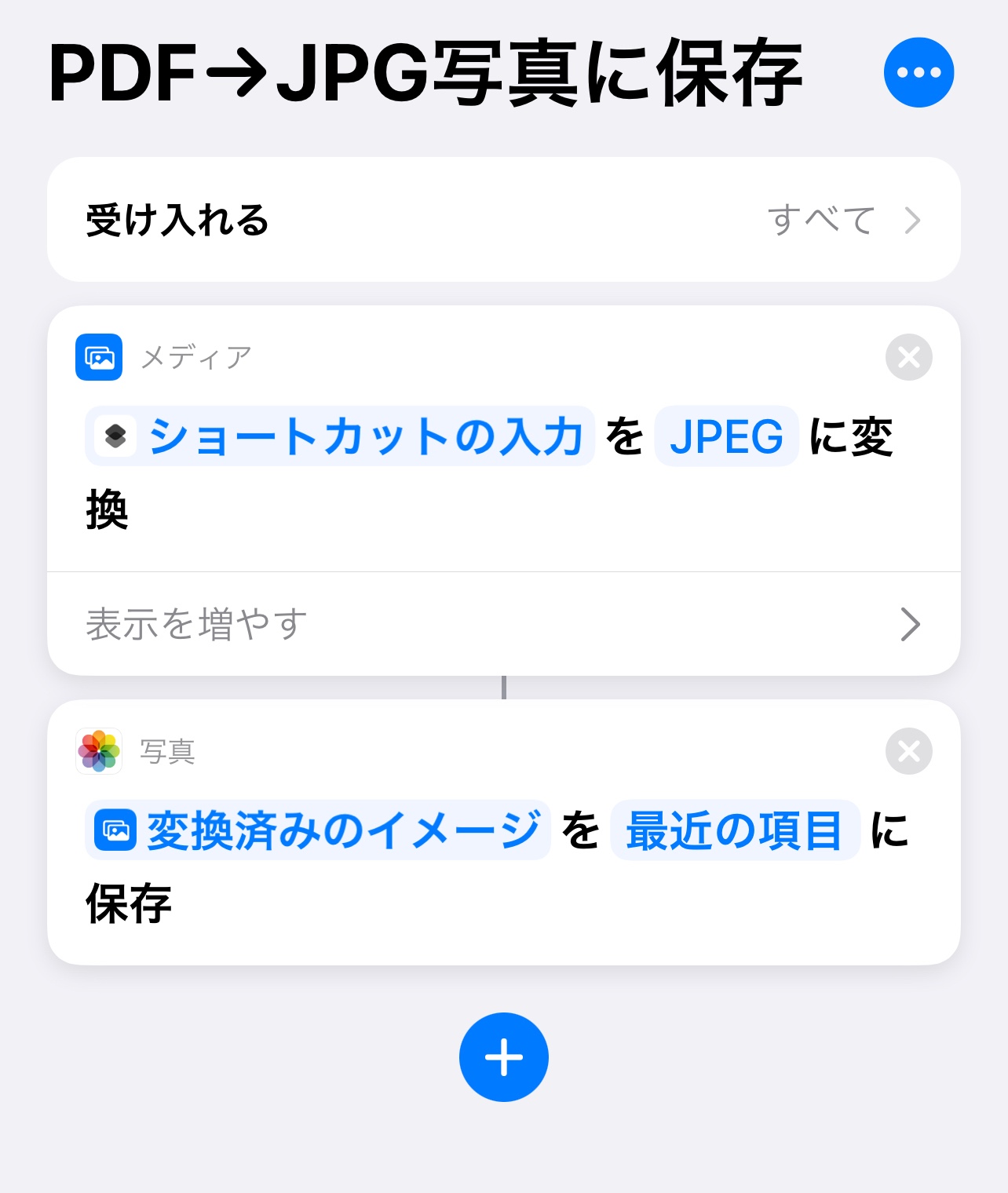This screenshot has width=1008, height=1193.
Task: Change the JPEG format parameter
Action: tap(726, 436)
